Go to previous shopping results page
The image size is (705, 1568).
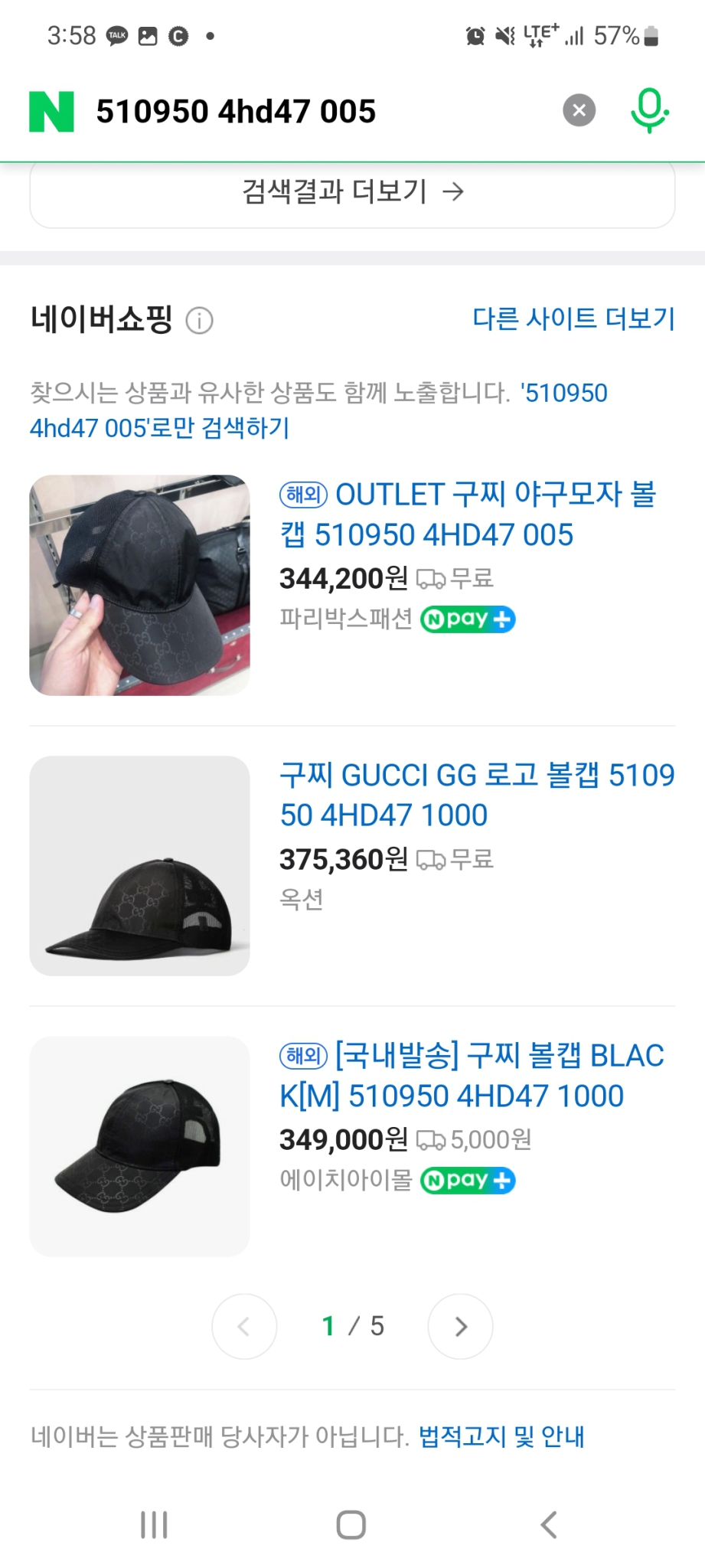click(244, 1327)
